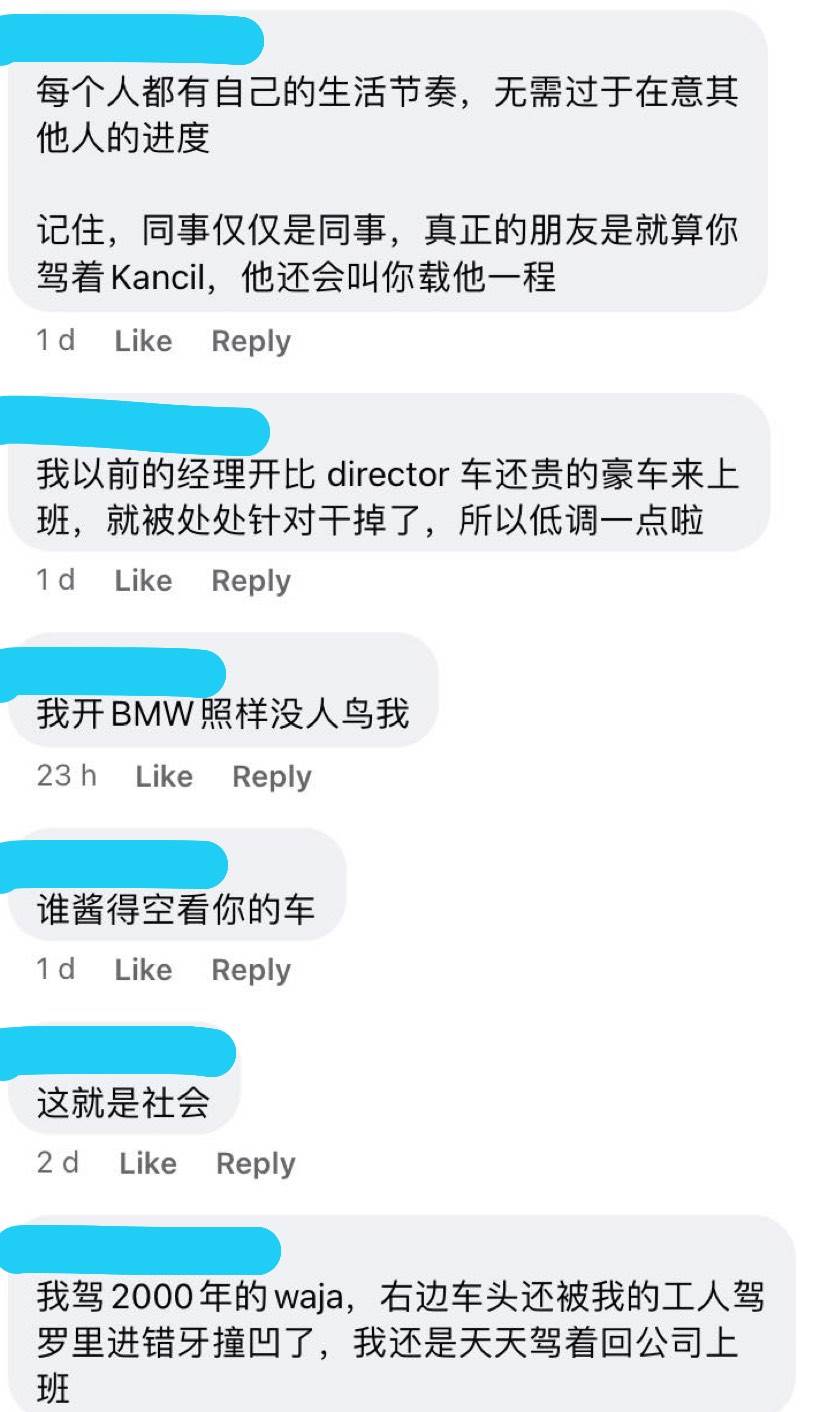Reply to the comment about the director's car
This screenshot has width=828, height=1412.
point(251,581)
